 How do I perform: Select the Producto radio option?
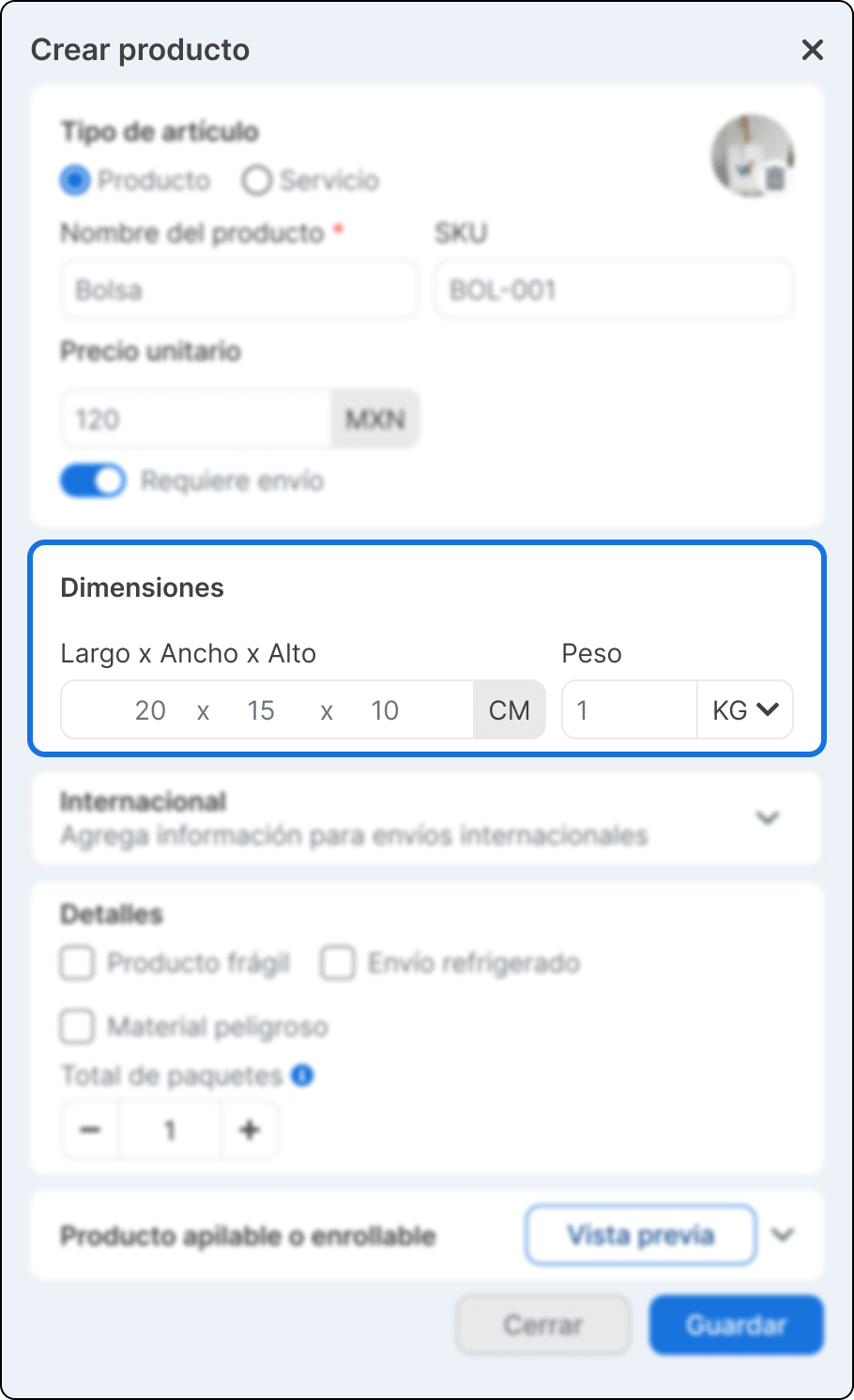pyautogui.click(x=75, y=180)
